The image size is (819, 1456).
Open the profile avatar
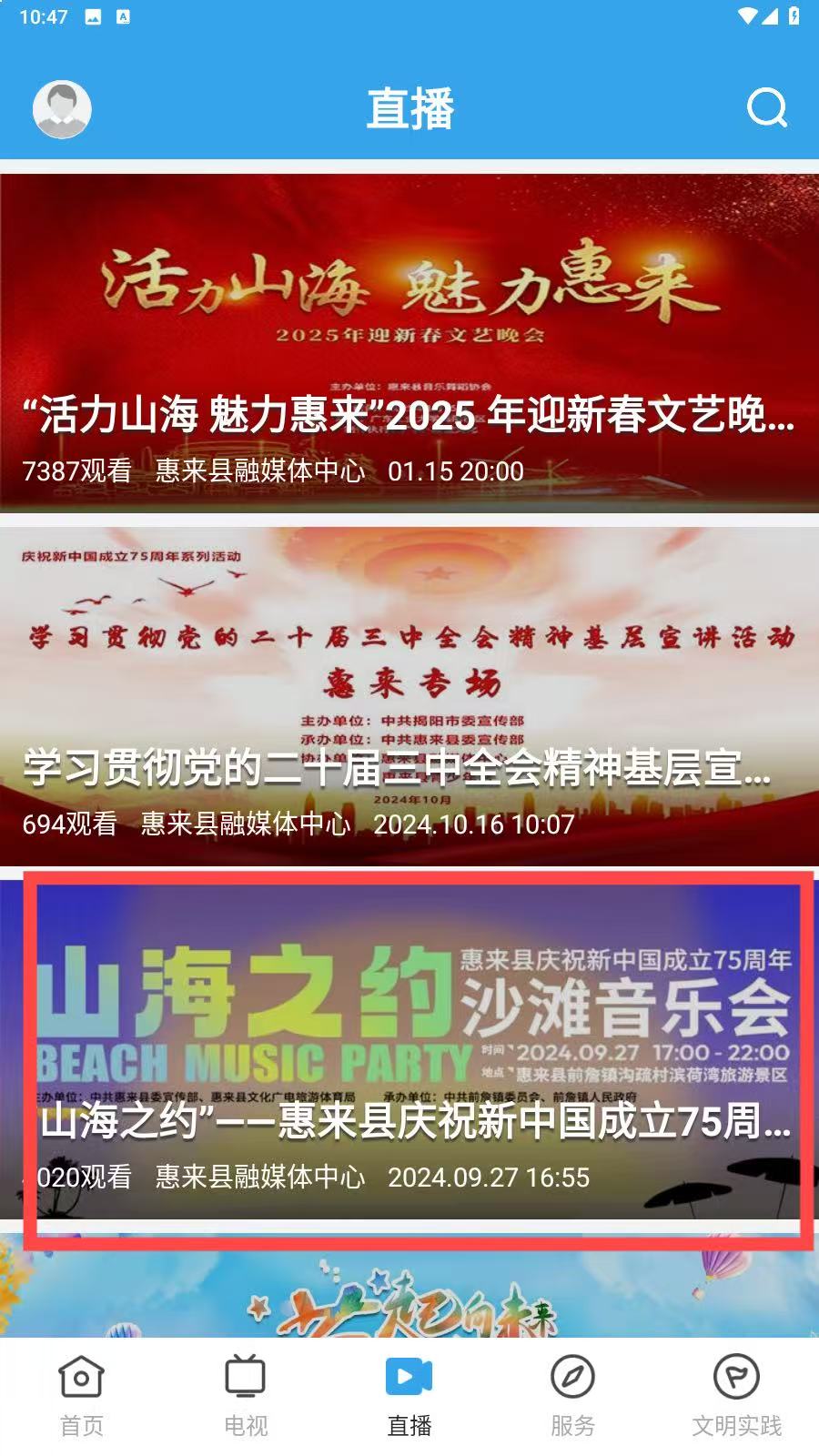[62, 109]
